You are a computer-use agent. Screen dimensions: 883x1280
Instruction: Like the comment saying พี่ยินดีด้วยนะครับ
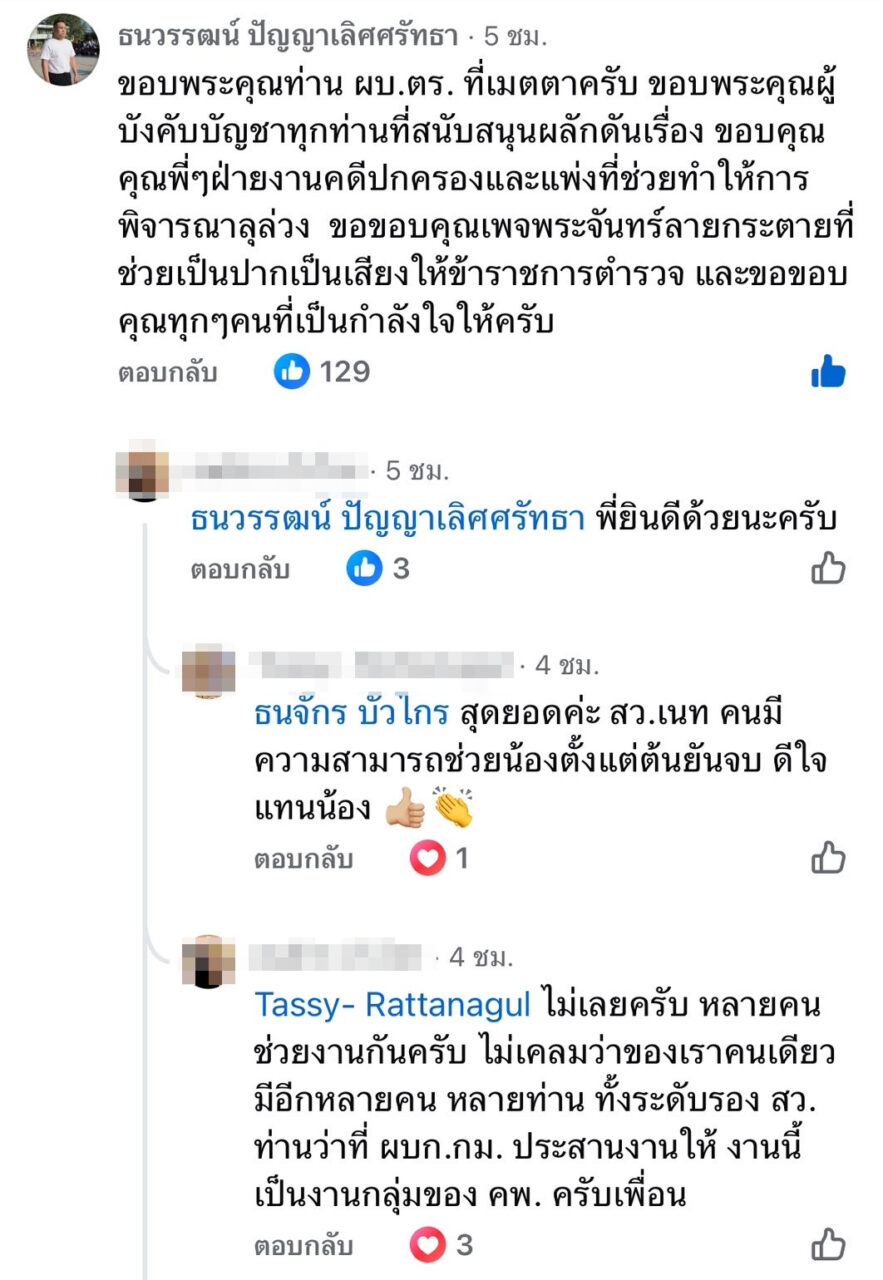[x=828, y=569]
